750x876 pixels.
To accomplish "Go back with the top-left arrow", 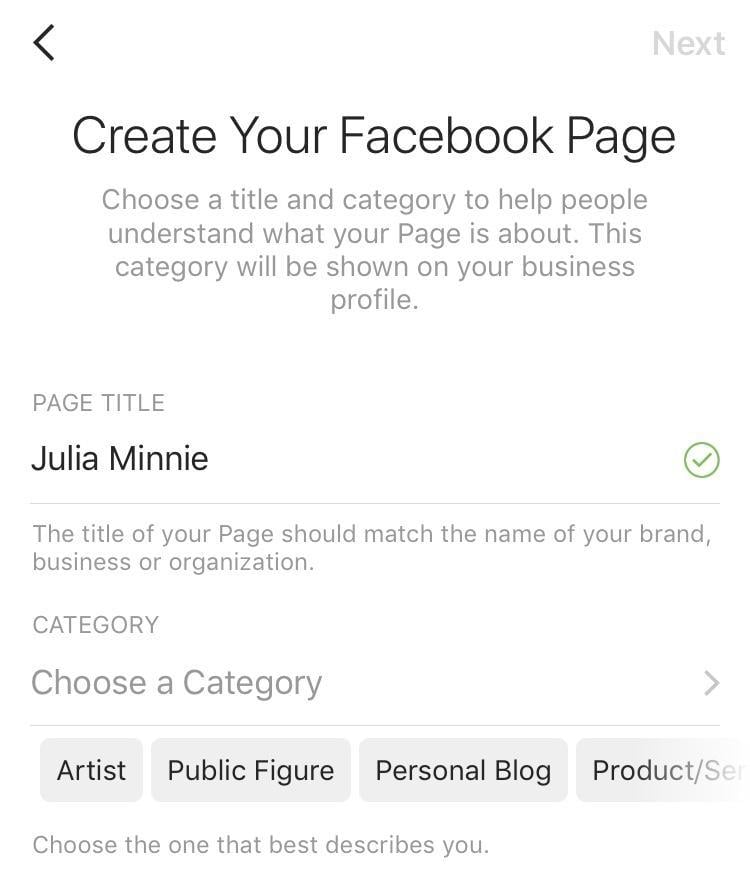I will (x=44, y=43).
